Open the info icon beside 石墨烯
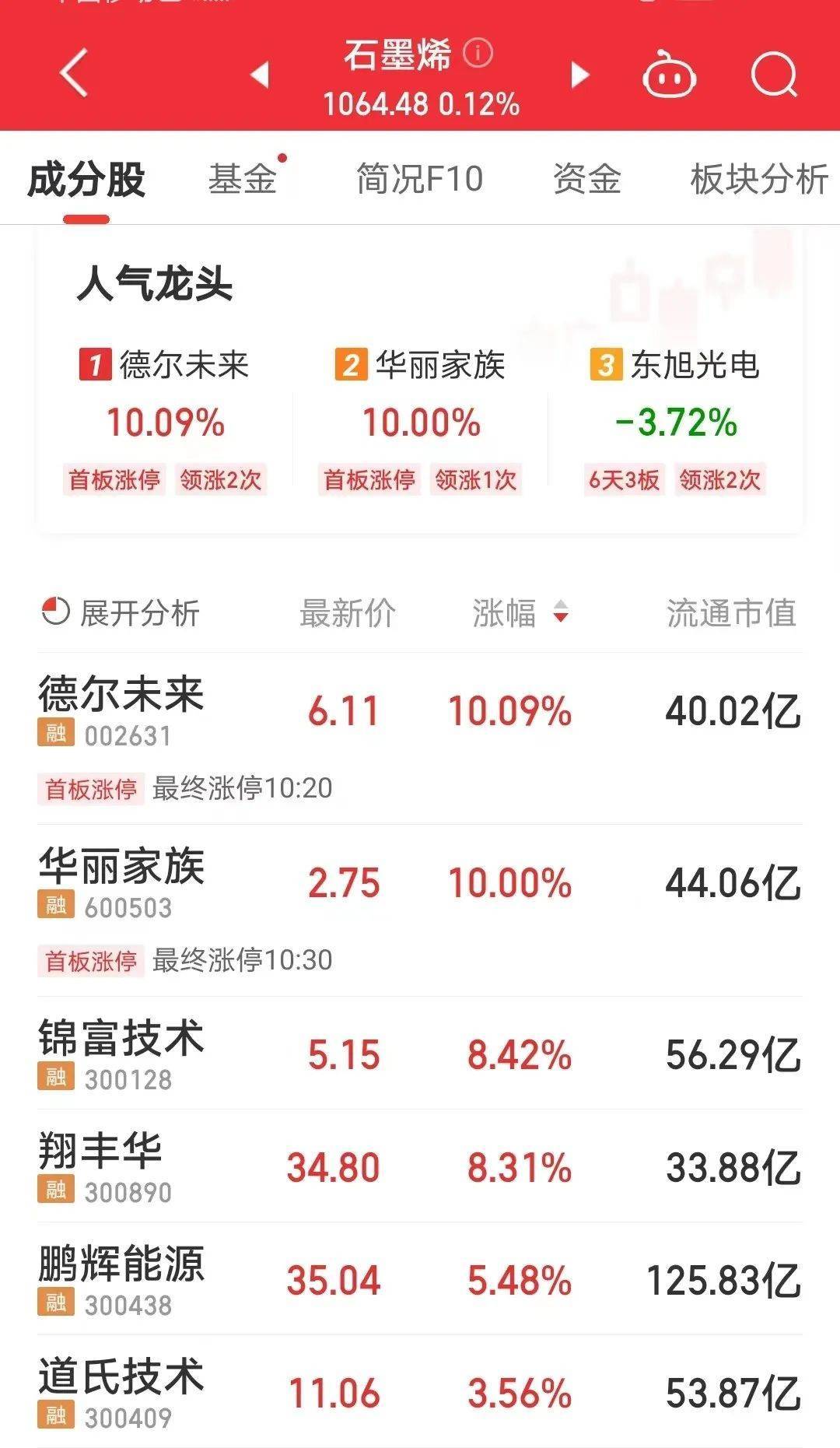 coord(478,53)
